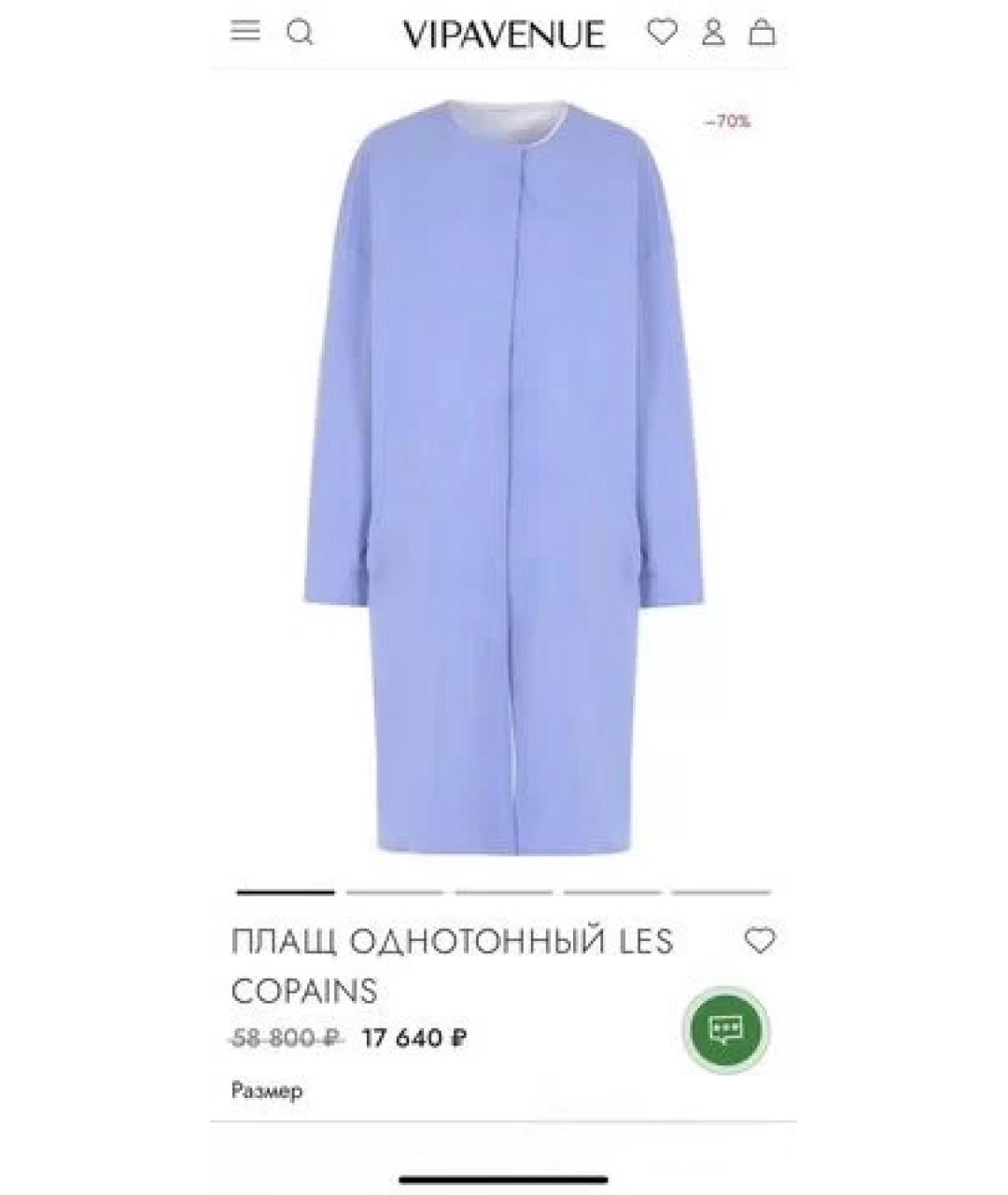View the blue coat photo full size

tap(503, 476)
